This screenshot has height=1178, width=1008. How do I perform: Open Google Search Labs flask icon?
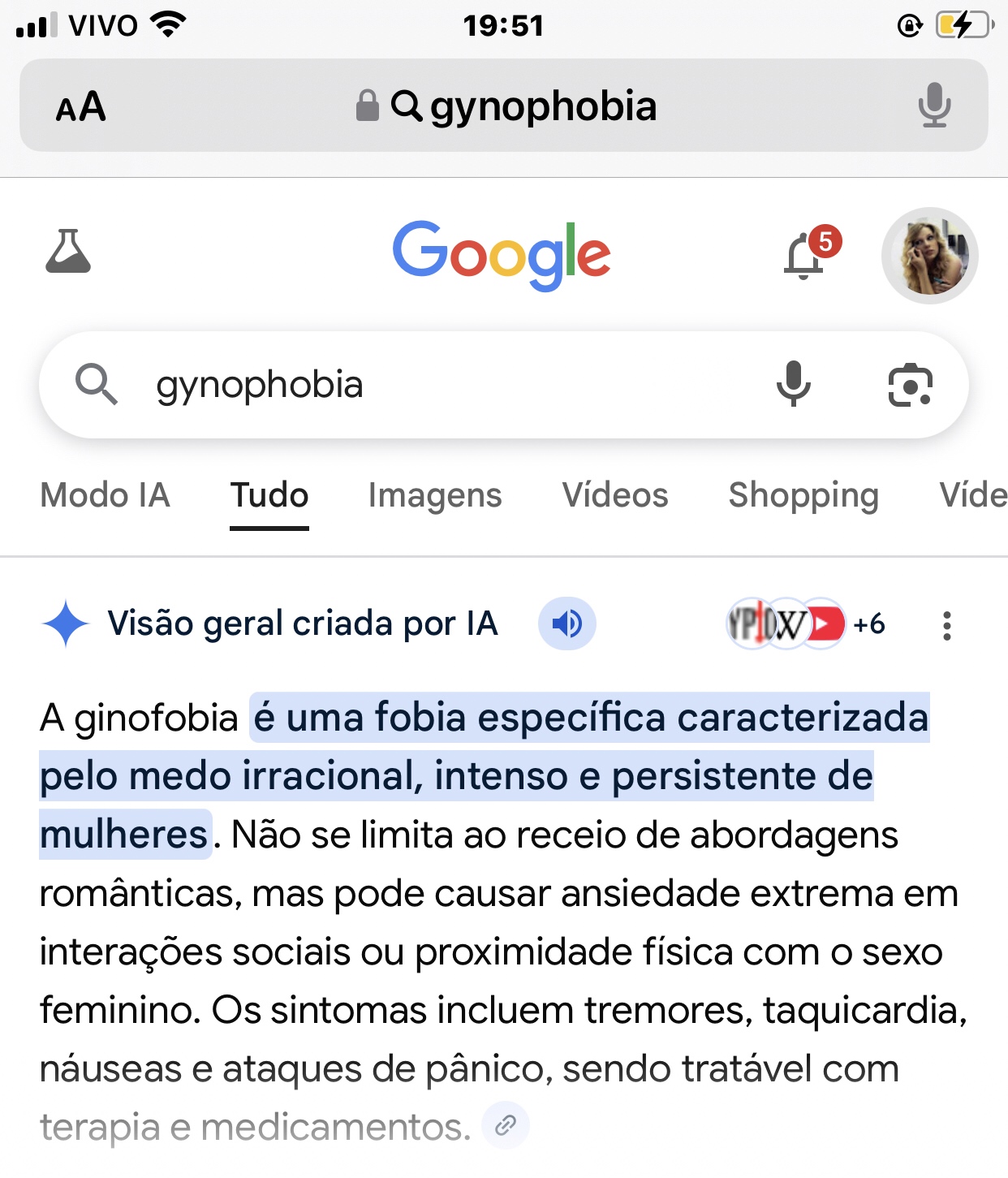68,251
